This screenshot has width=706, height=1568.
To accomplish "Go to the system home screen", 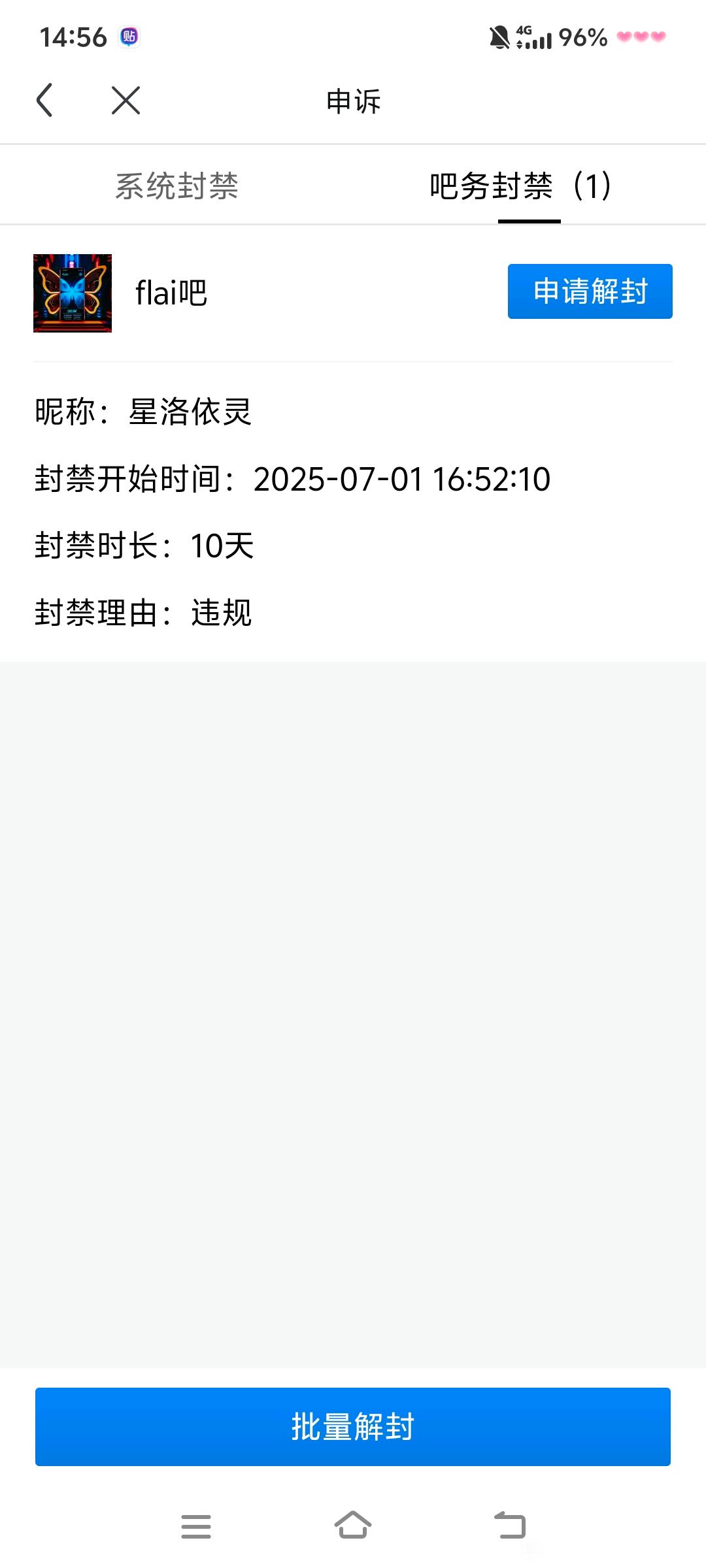I will click(x=353, y=1527).
